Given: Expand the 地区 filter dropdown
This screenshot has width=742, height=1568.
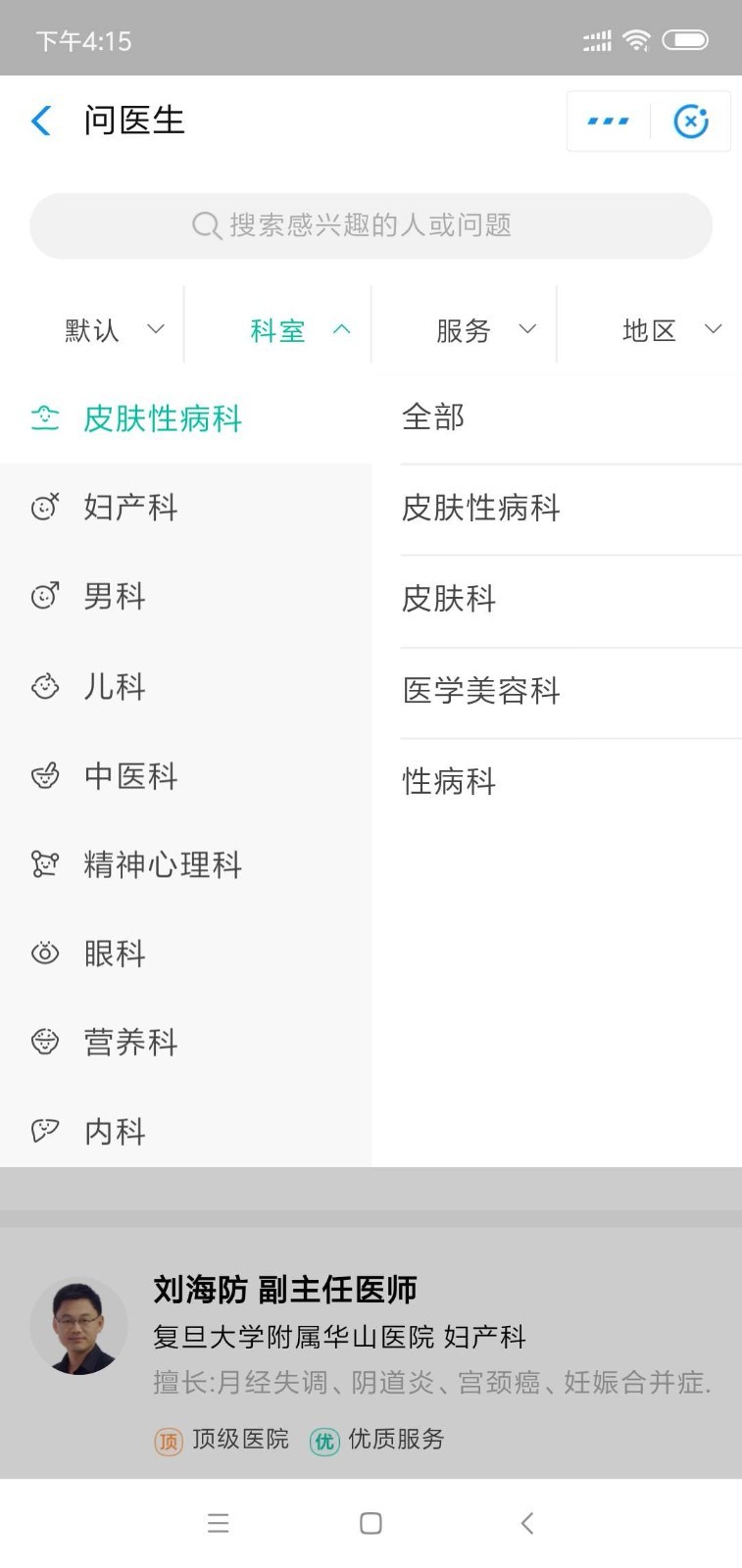Looking at the screenshot, I should (669, 330).
